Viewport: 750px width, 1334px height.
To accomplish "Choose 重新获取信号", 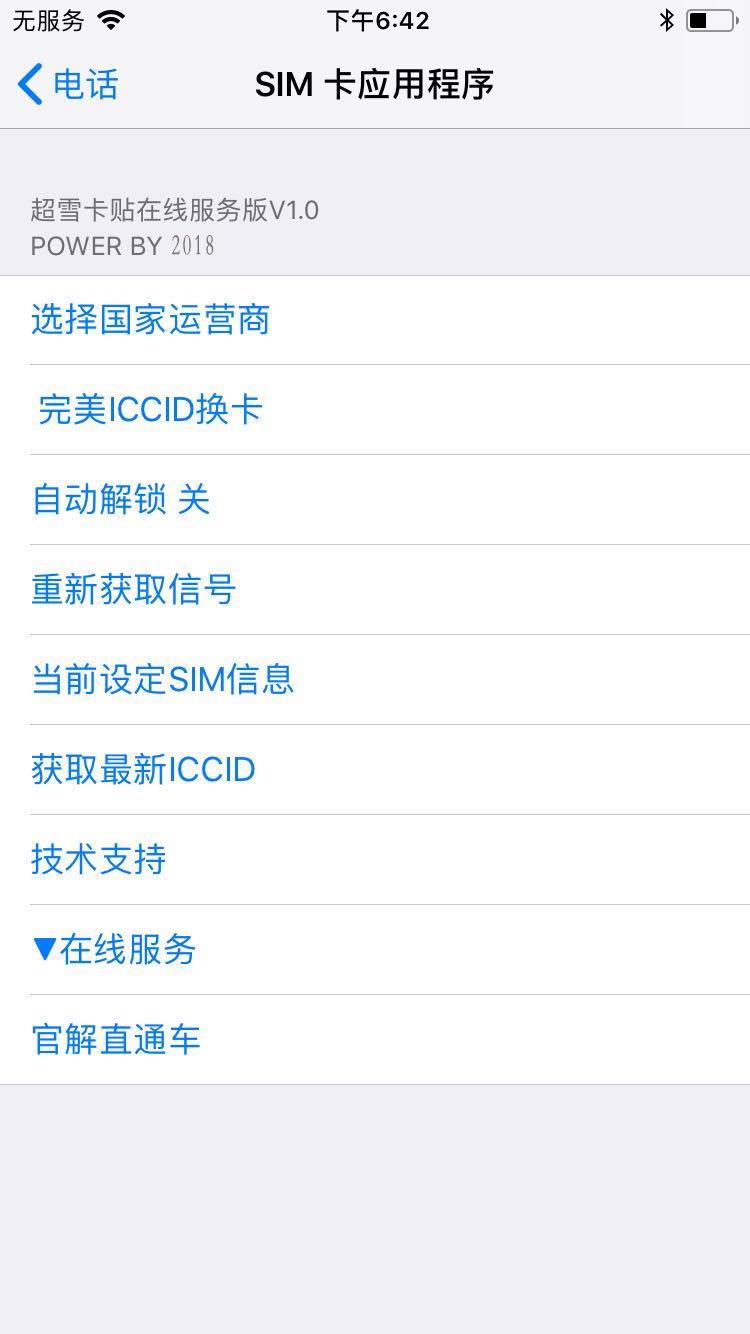I will point(375,590).
